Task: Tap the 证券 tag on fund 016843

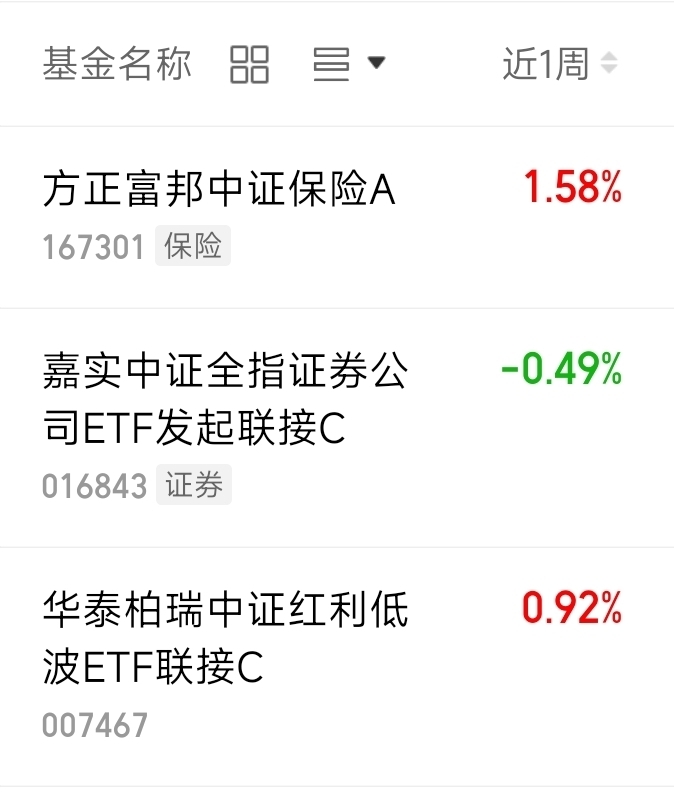Action: [194, 485]
